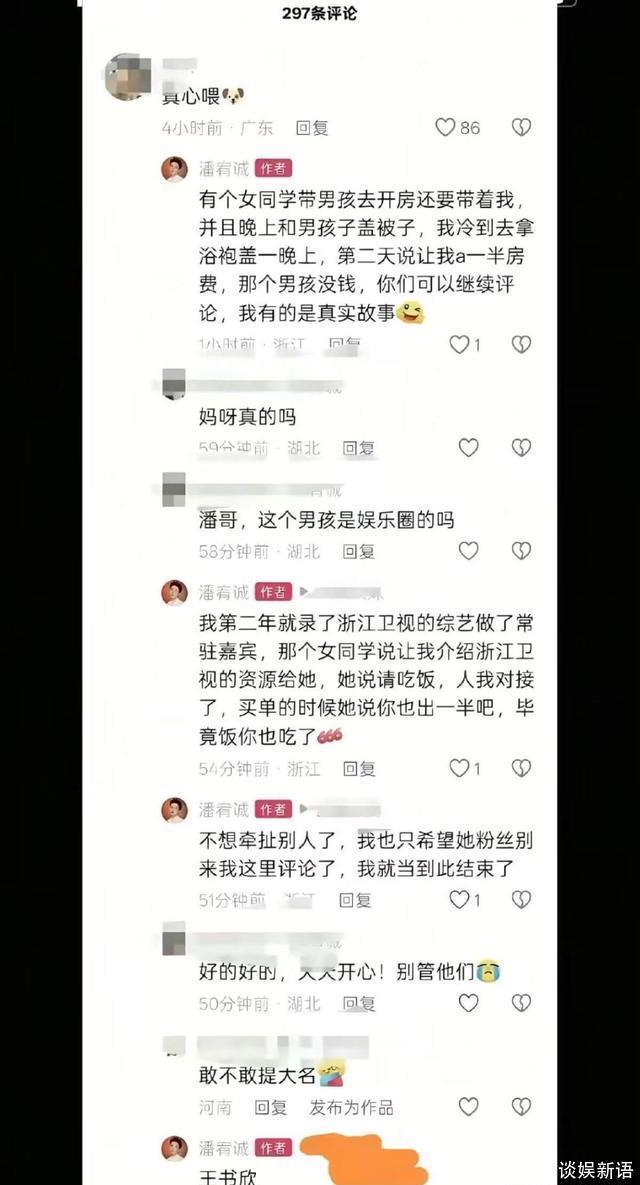
Task: Reply to 潘哥，这个男孩是娱乐圈的吗 comment
Action: point(358,551)
